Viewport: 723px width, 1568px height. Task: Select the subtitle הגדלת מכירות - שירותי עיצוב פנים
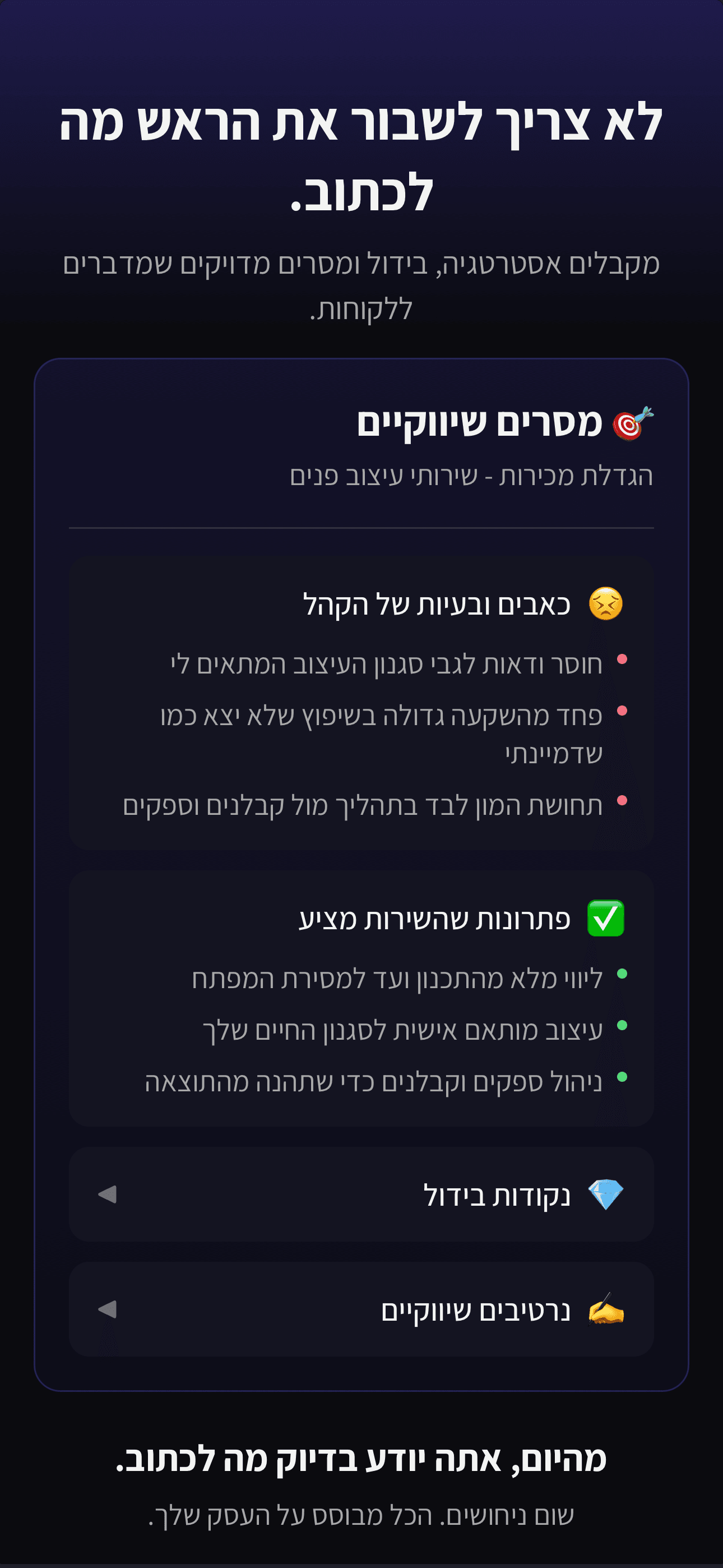point(475,478)
